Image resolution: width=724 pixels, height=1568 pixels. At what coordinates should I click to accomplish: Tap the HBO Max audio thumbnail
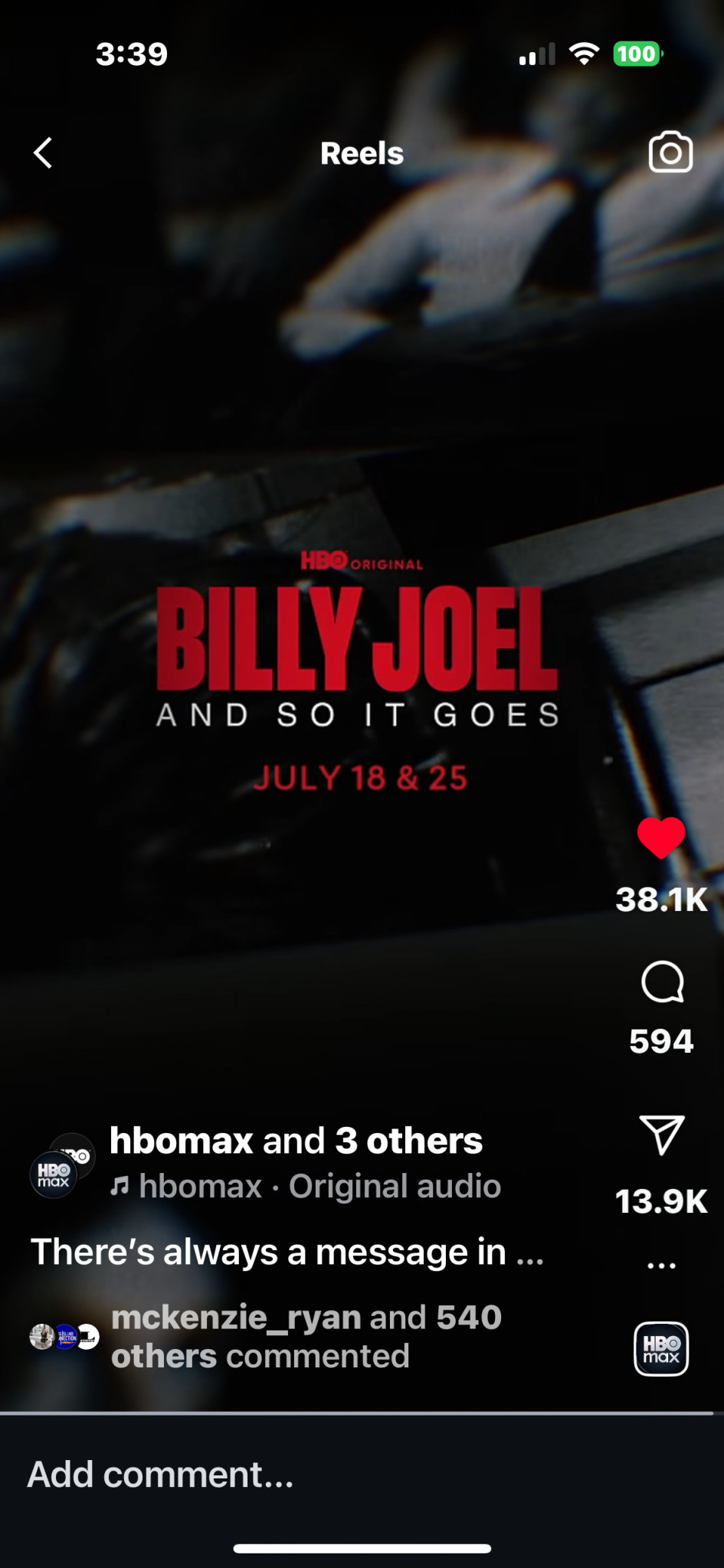click(x=661, y=1349)
